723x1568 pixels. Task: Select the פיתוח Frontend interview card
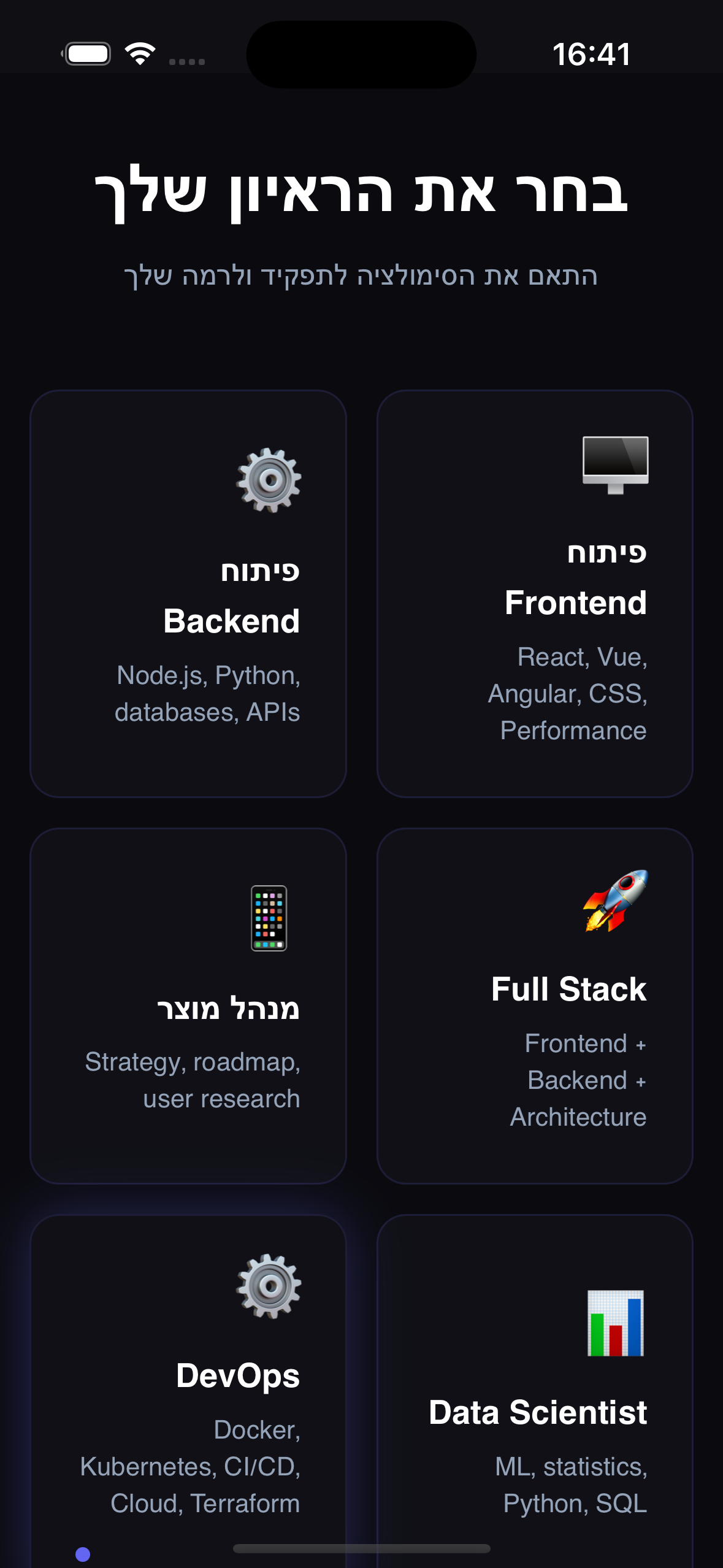pos(535,593)
